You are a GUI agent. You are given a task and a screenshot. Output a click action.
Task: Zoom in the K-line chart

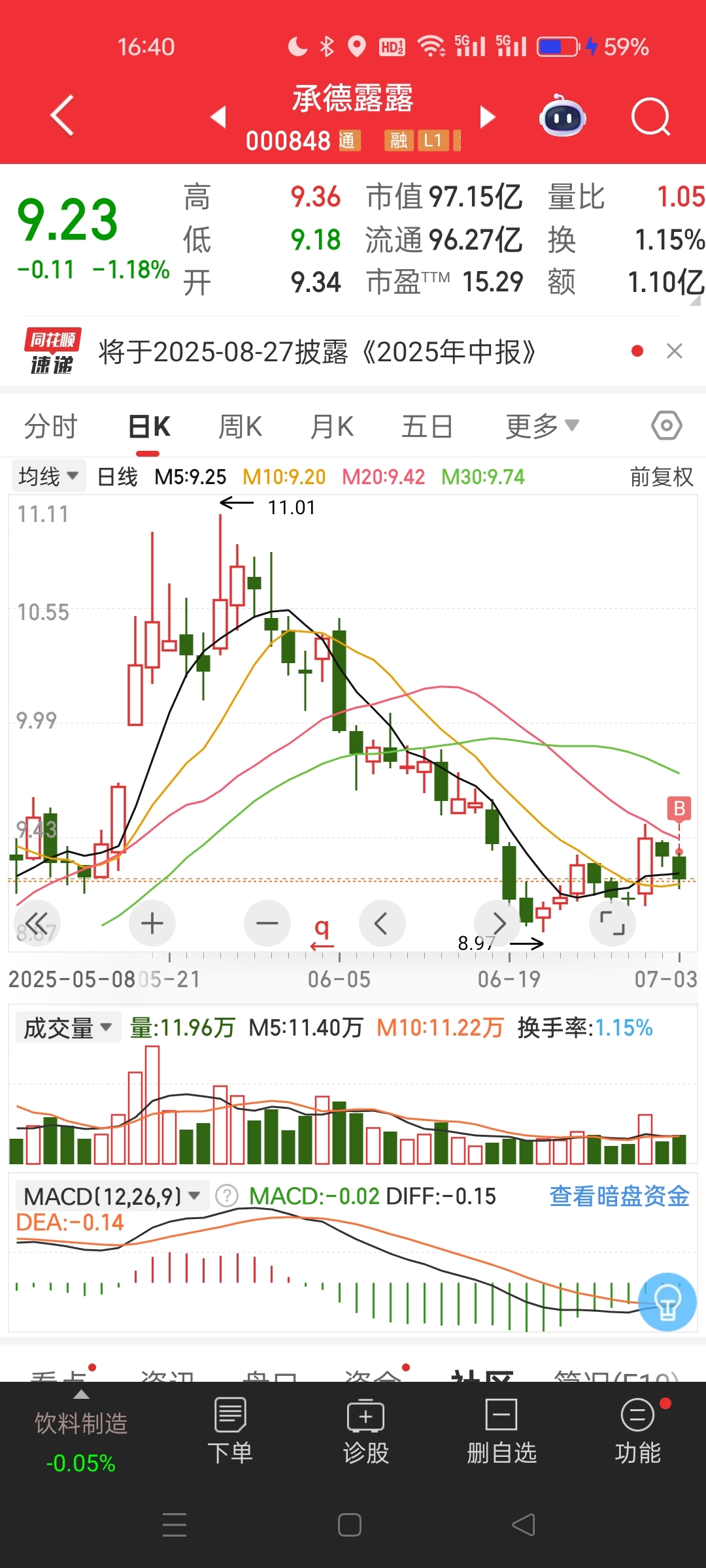click(152, 923)
